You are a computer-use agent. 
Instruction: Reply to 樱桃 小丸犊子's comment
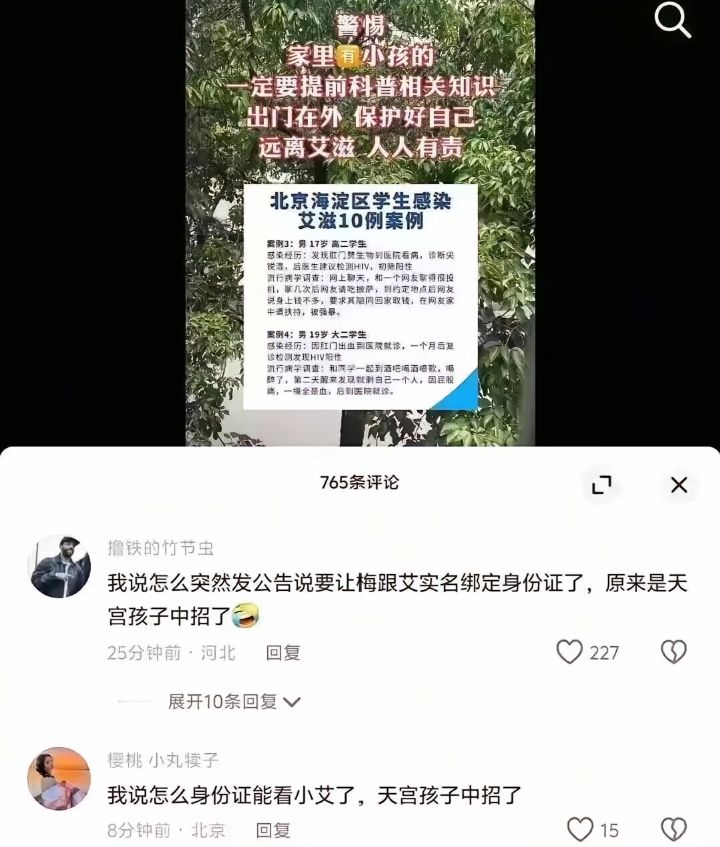coord(273,830)
